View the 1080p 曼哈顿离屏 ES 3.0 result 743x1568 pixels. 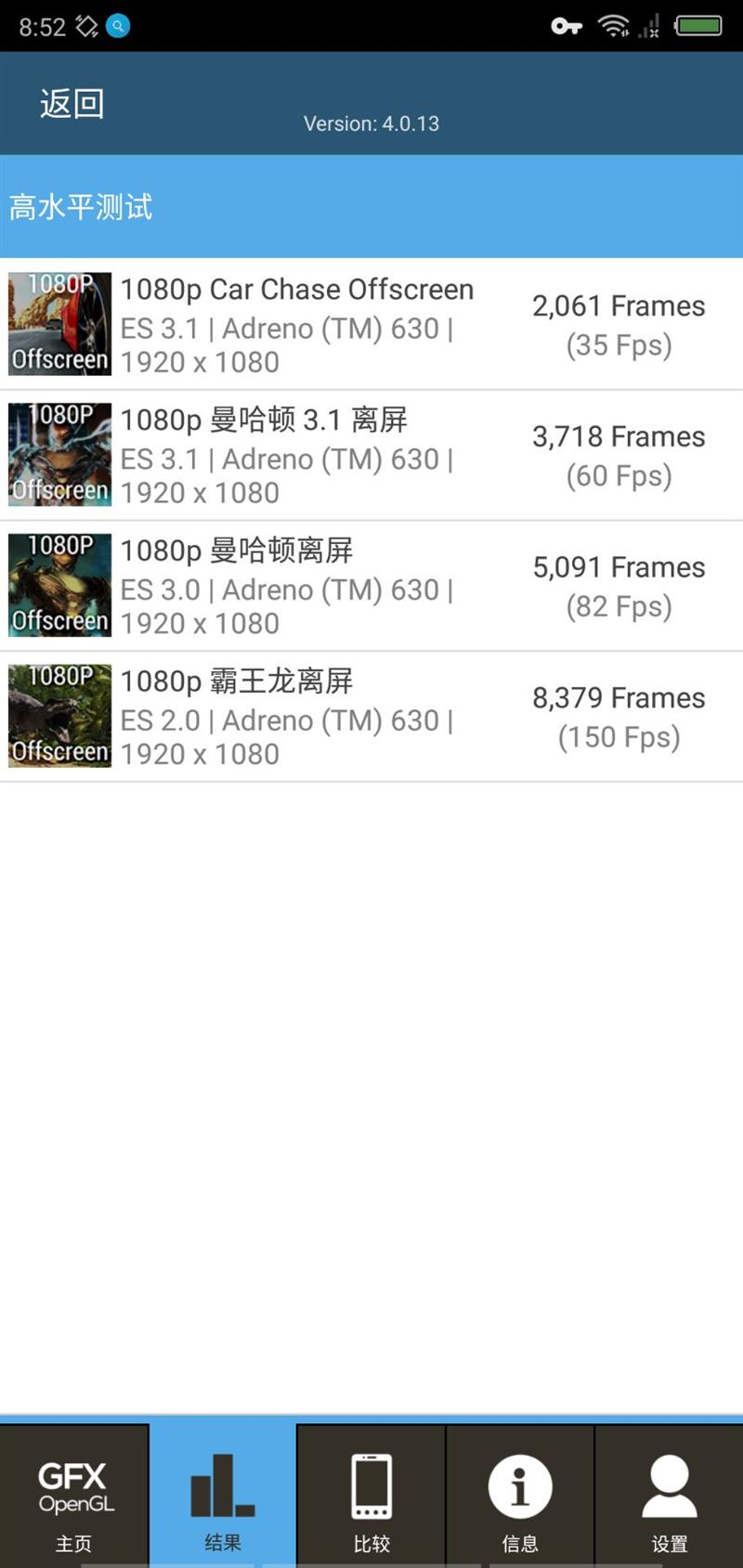[371, 586]
